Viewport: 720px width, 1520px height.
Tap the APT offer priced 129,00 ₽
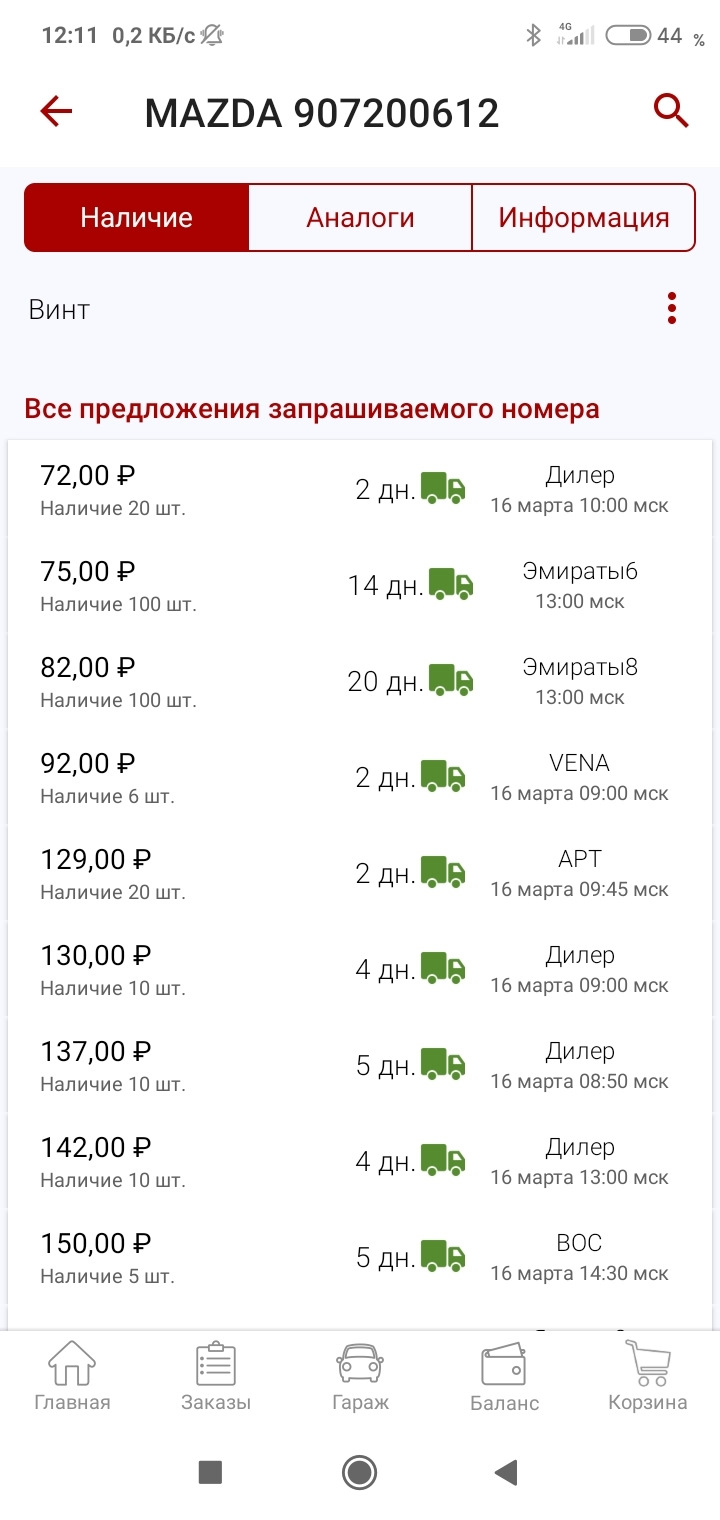[360, 871]
